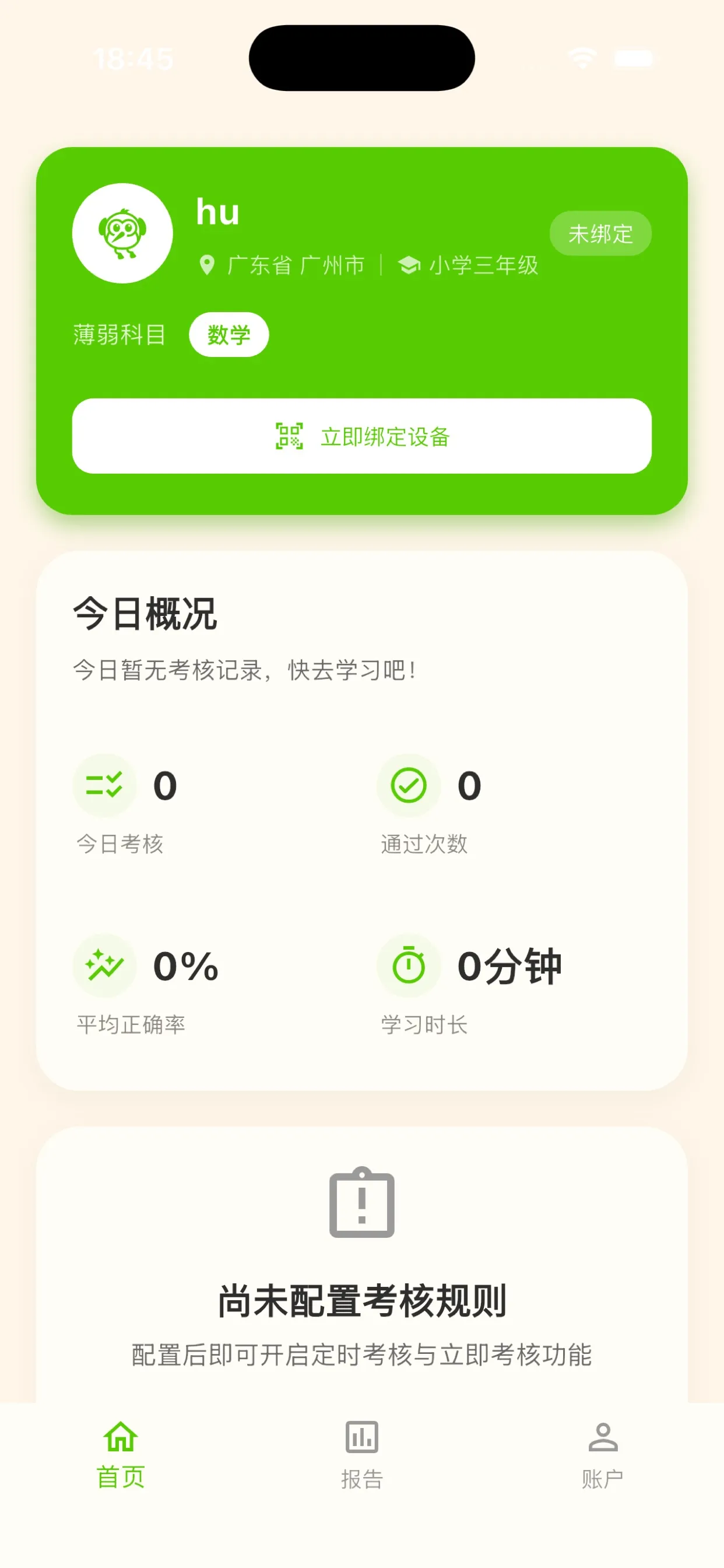This screenshot has width=724, height=1568.
Task: Click the clipboard warning icon above 尚未配置考核规则
Action: click(x=361, y=1203)
